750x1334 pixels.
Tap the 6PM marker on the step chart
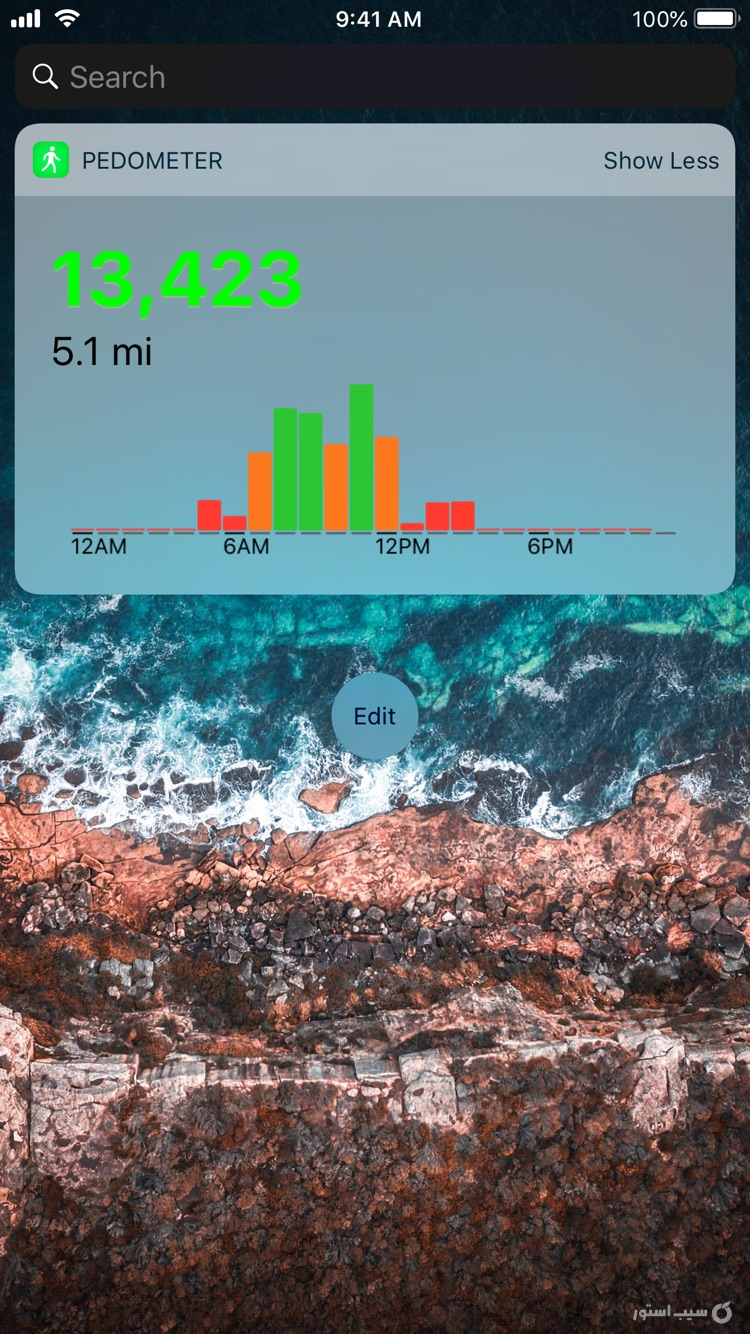coord(551,546)
